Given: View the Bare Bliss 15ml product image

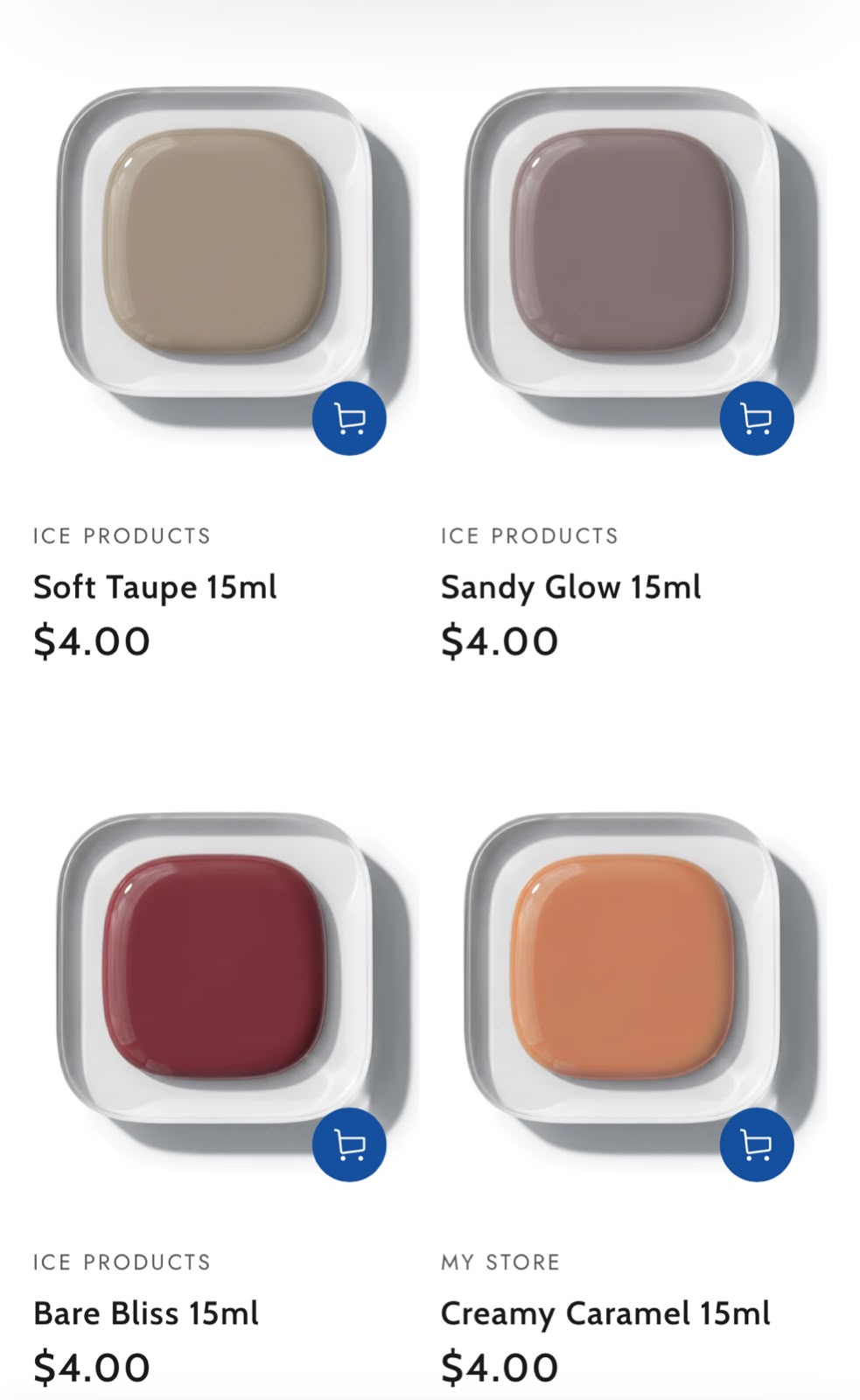Looking at the screenshot, I should coord(226,980).
